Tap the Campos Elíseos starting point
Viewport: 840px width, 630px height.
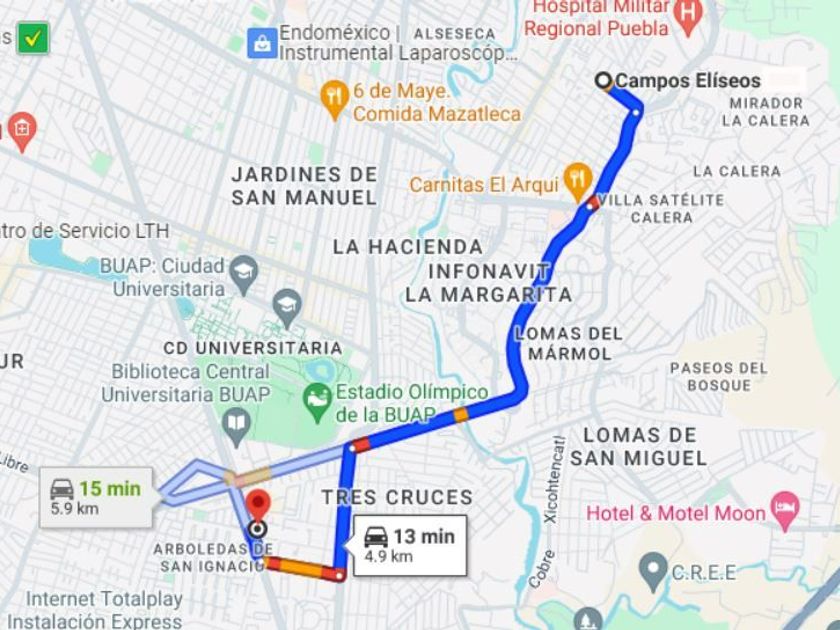coord(604,80)
